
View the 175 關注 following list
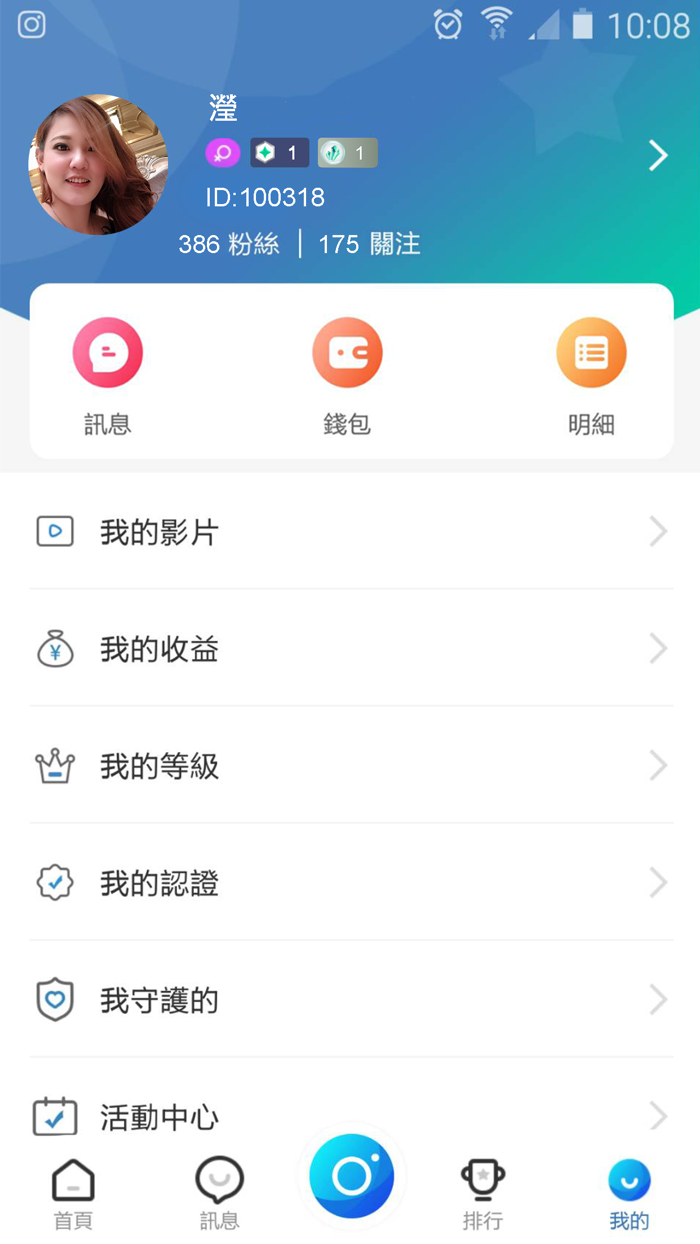[x=369, y=244]
